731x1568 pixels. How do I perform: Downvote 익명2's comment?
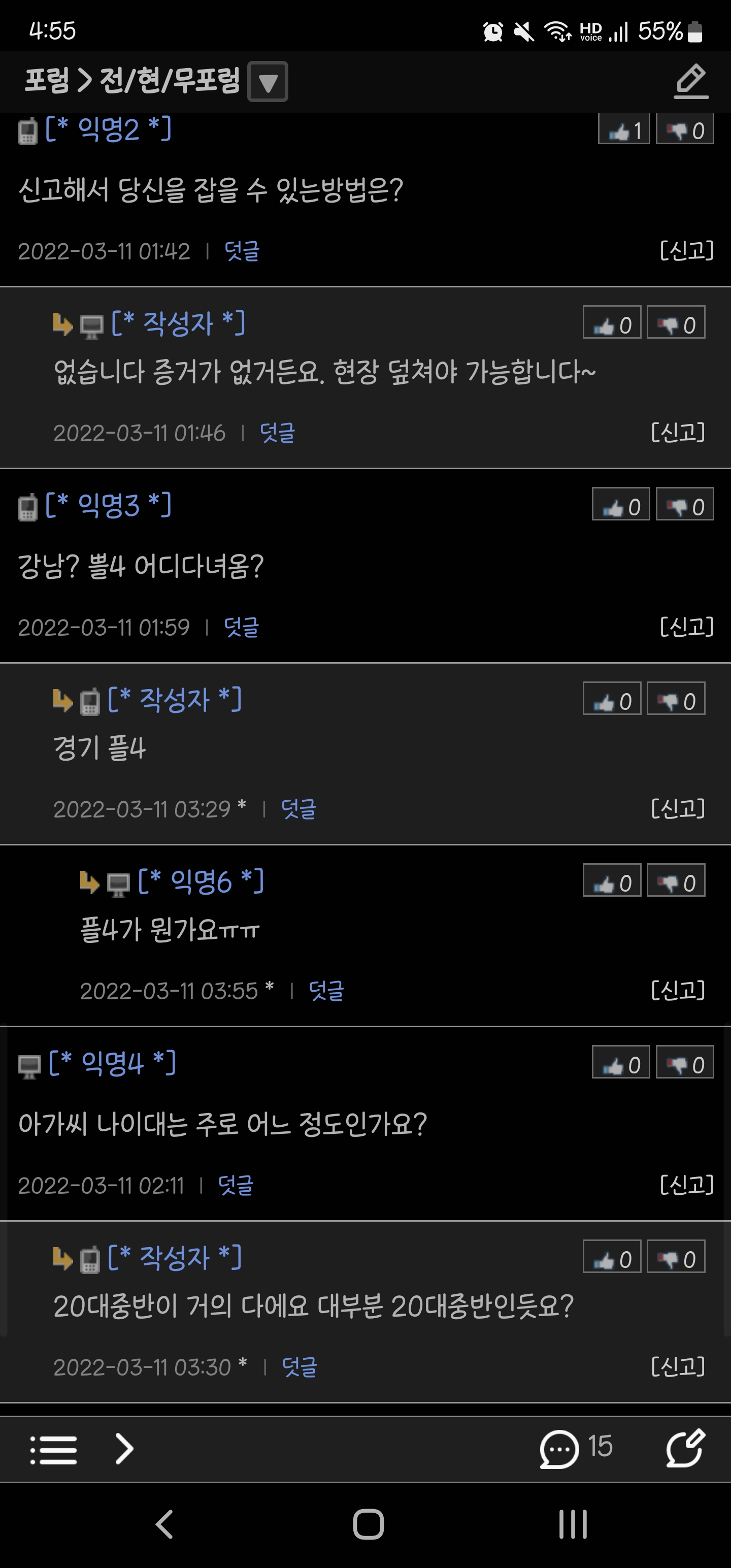pos(685,130)
